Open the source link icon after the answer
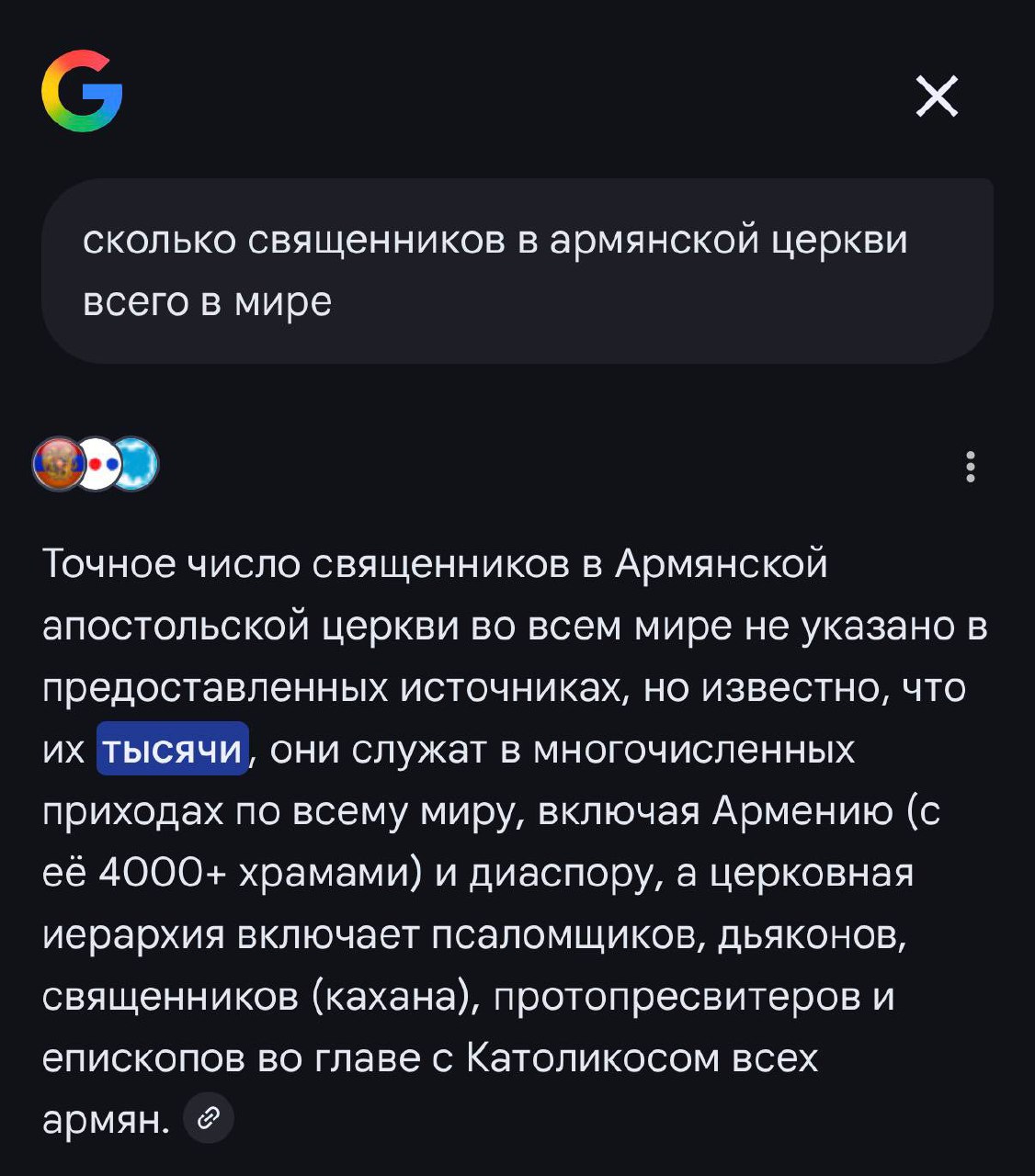Viewport: 1035px width, 1176px height. coord(209,1117)
